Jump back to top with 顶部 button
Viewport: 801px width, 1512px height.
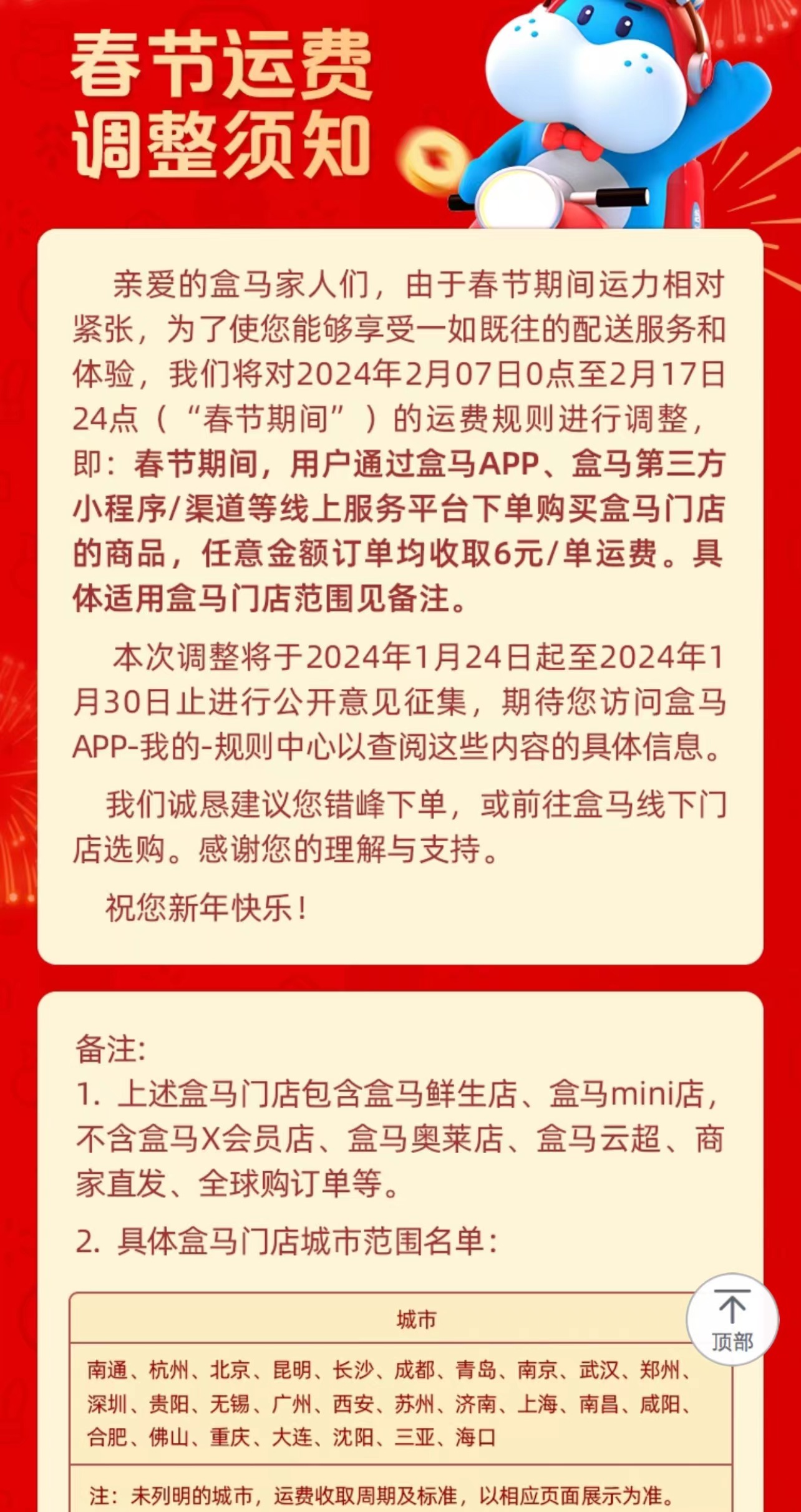point(732,1319)
